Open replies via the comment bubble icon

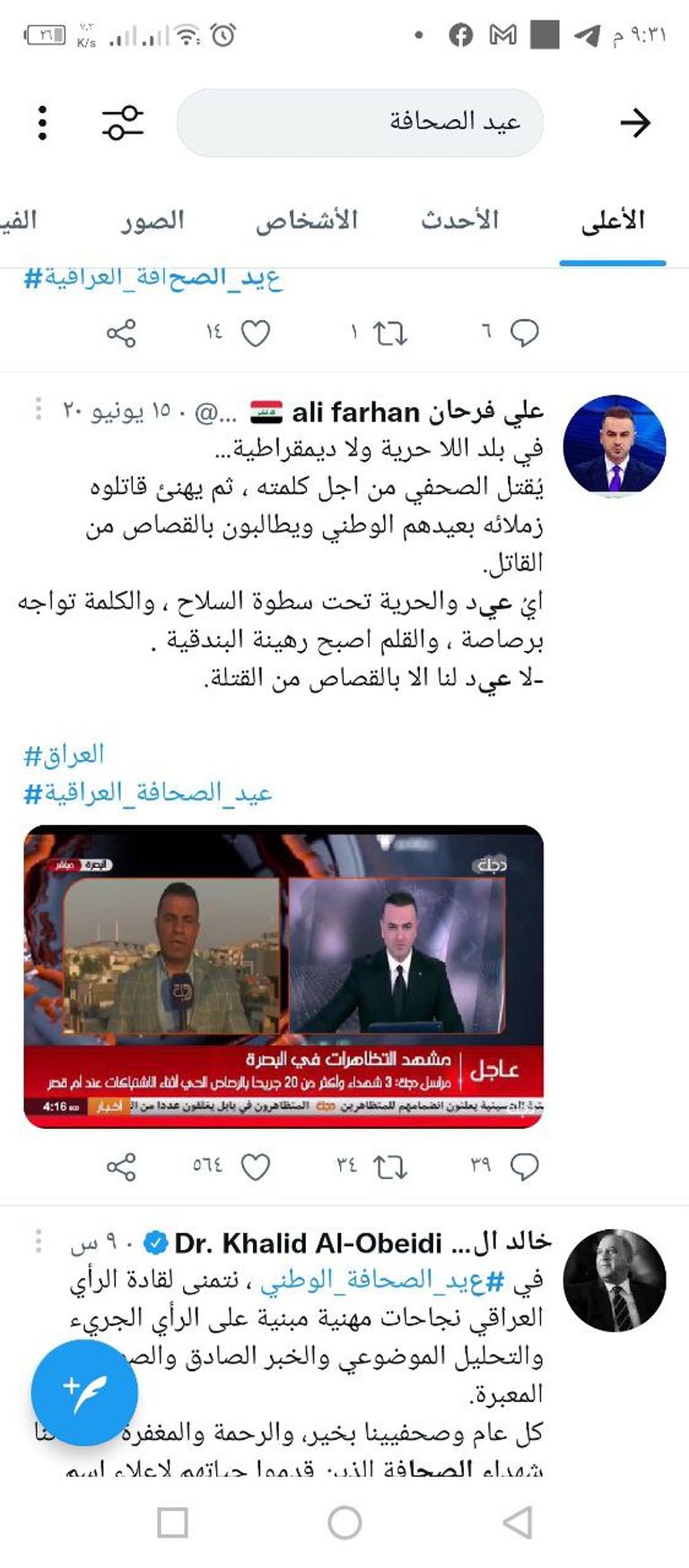click(523, 1166)
